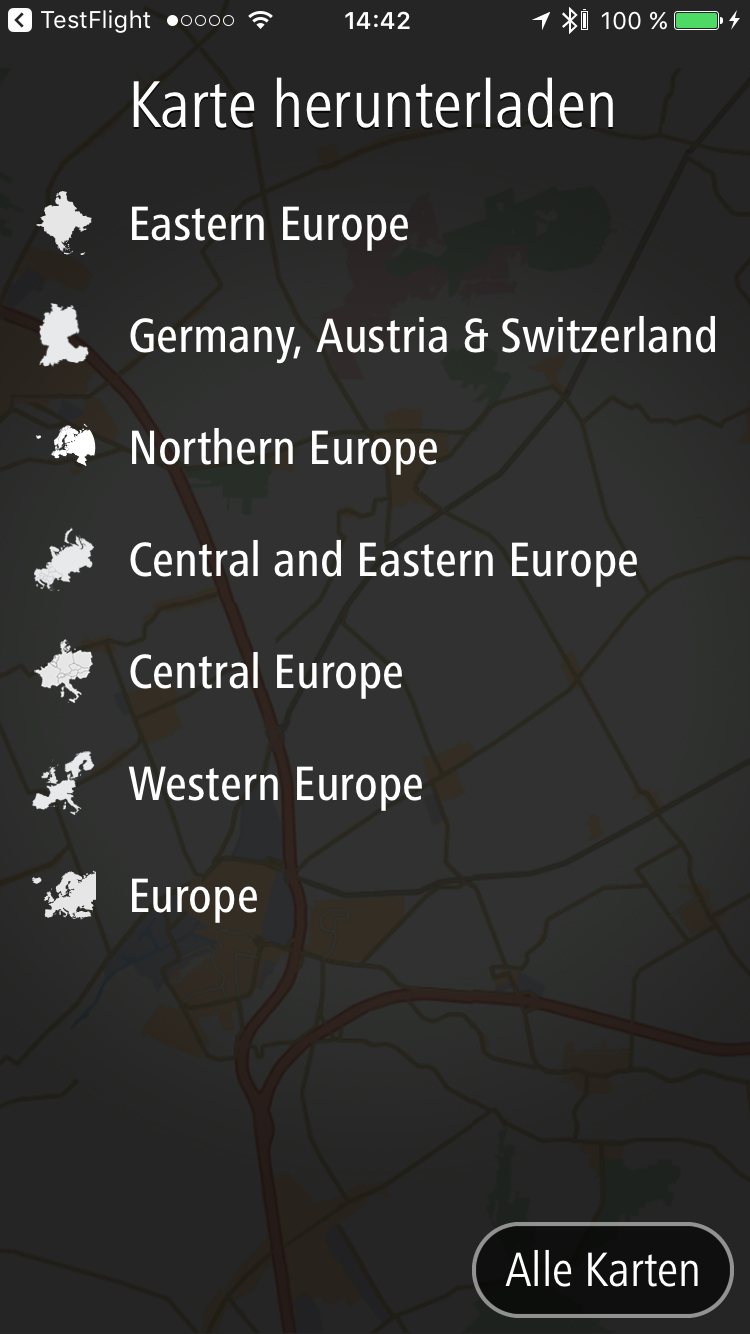Tap the full Europe map row
Screen dimensions: 750x1334
click(194, 896)
